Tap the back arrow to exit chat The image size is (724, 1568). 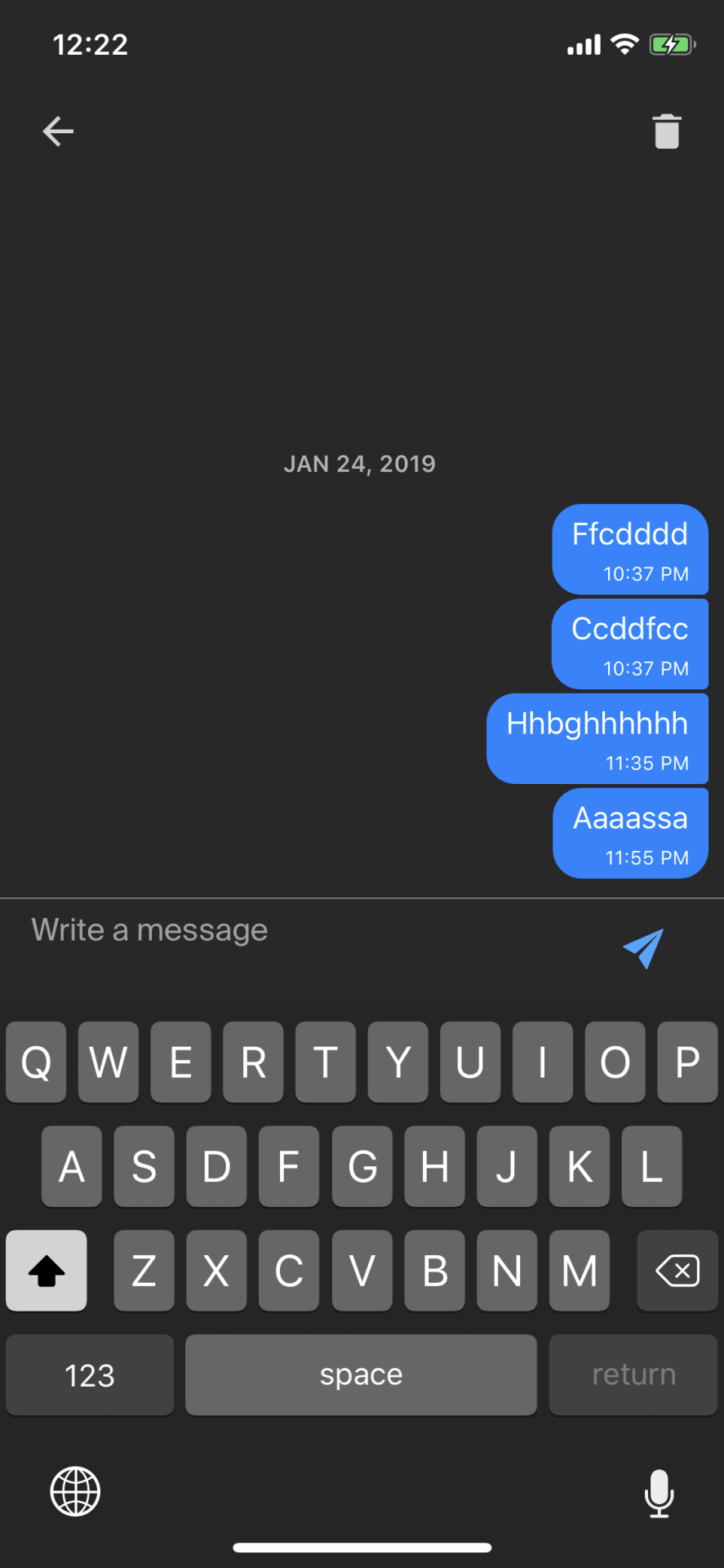pos(57,131)
